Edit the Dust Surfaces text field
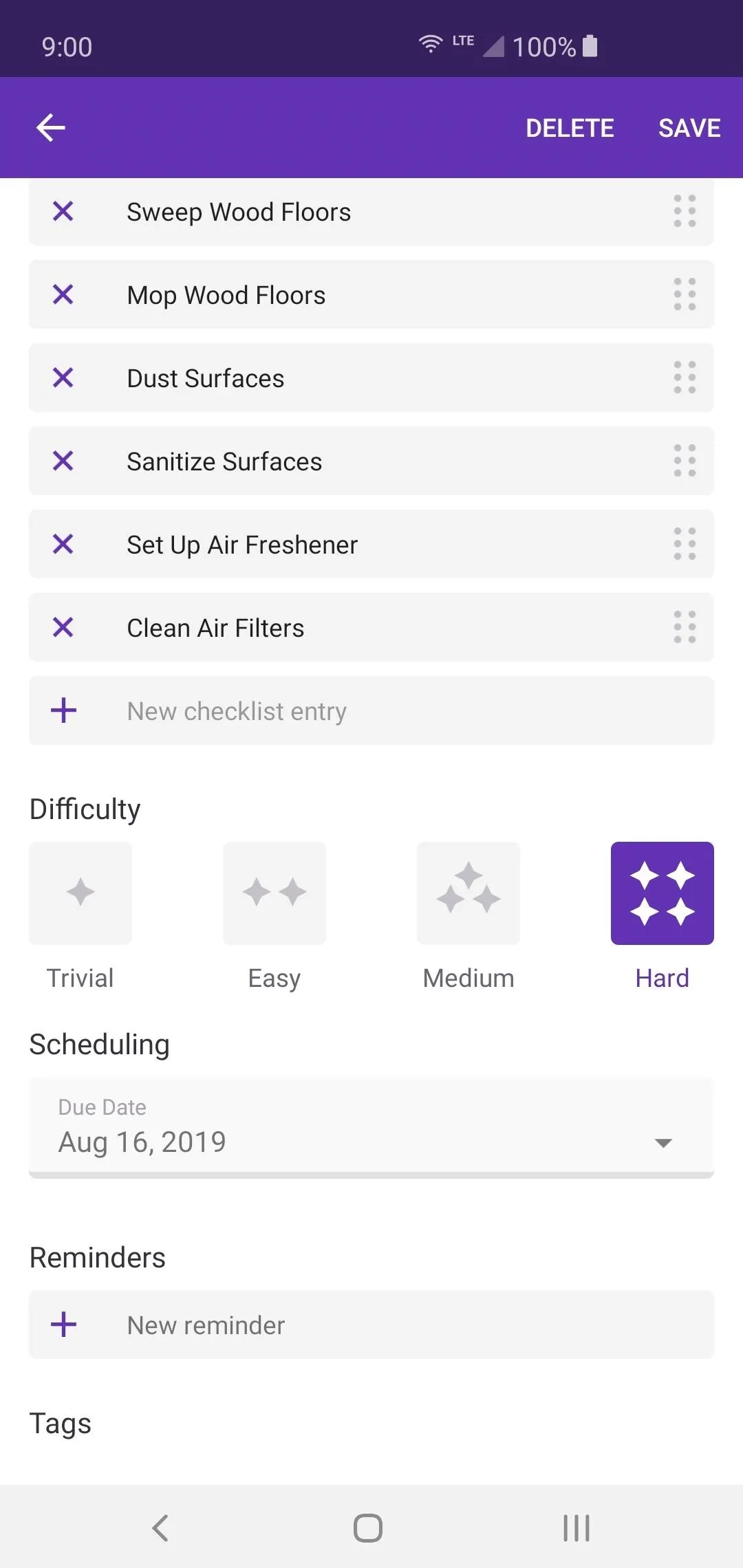Screen dimensions: 743x1568 385,378
